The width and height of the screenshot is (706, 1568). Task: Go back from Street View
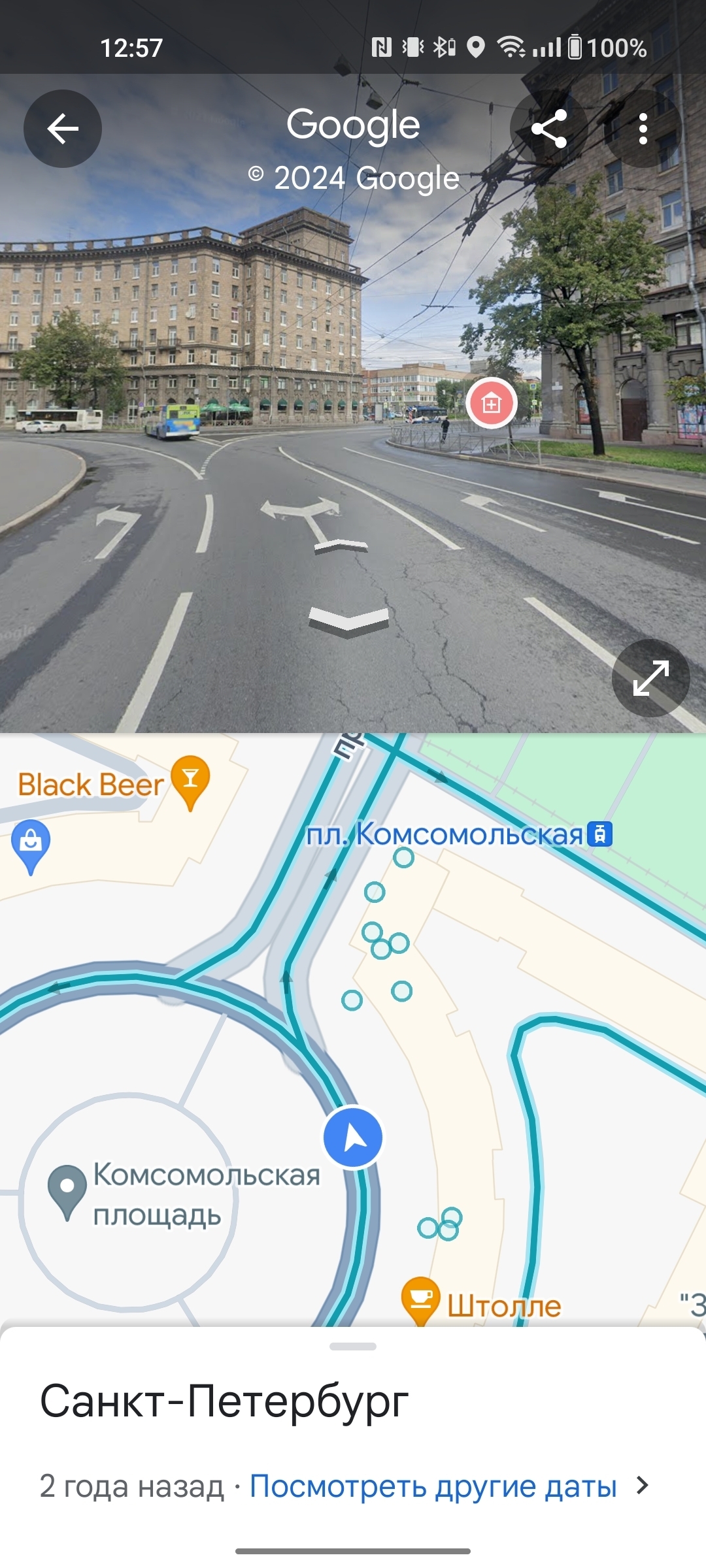point(63,129)
